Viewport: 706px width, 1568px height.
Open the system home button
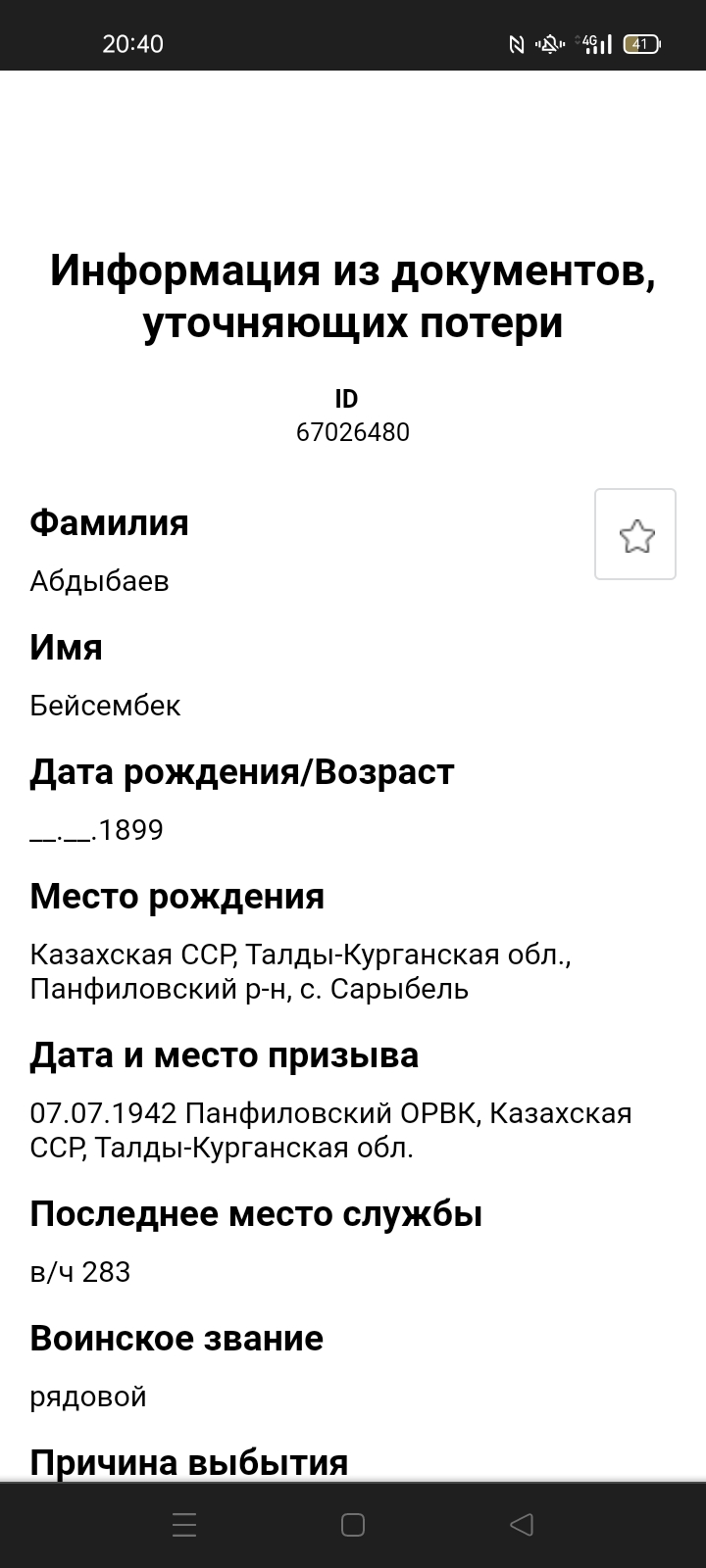pyautogui.click(x=353, y=1524)
